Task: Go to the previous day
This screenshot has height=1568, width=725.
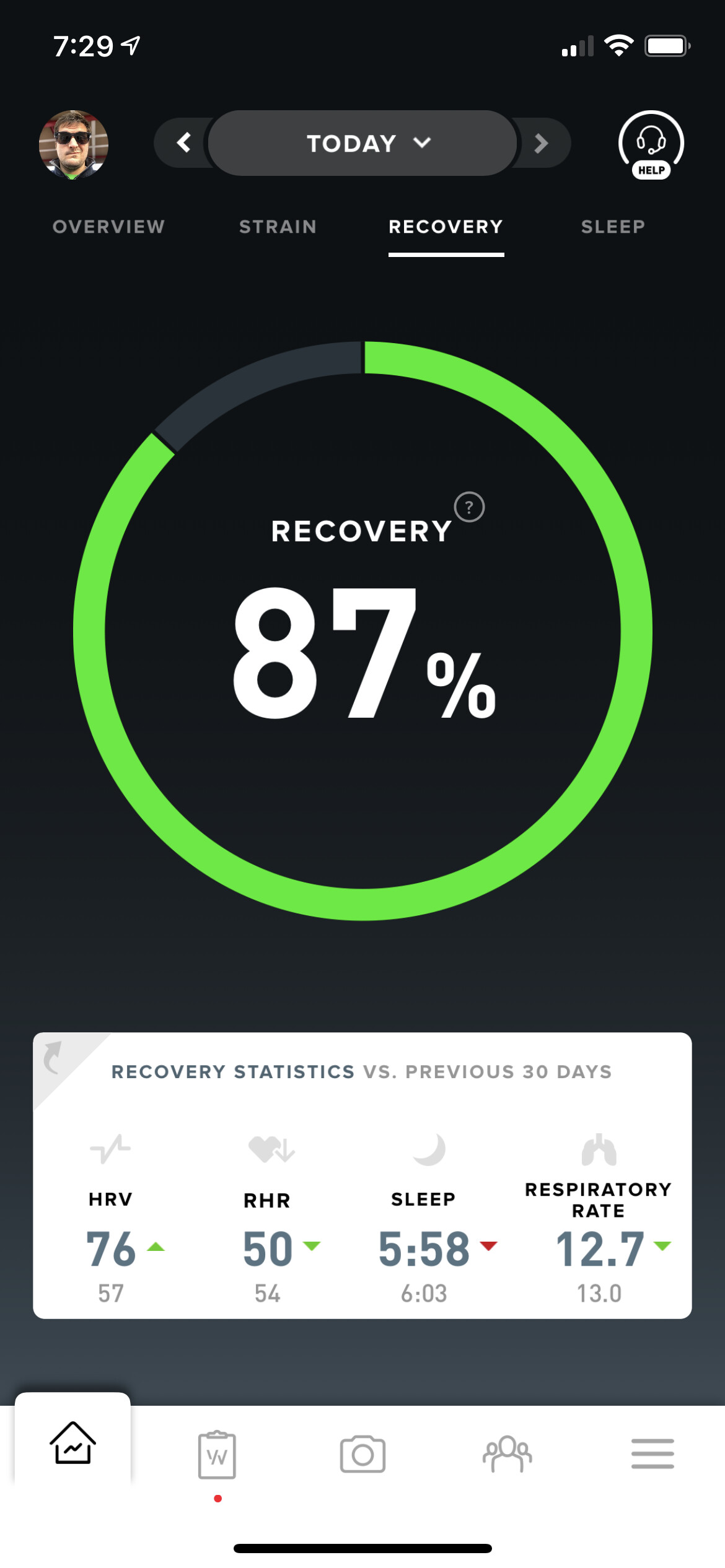Action: point(183,143)
